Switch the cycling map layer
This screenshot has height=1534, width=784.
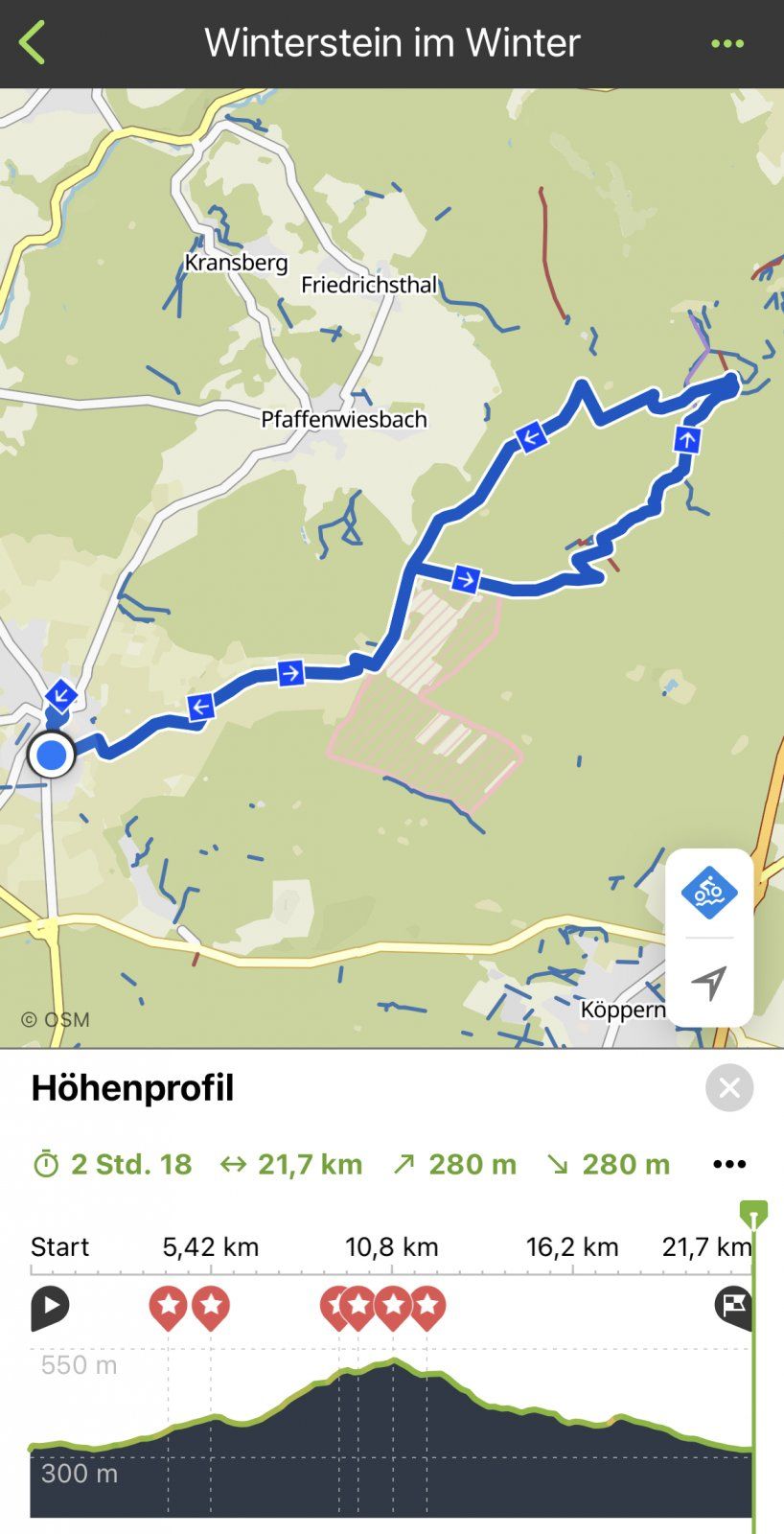[709, 893]
